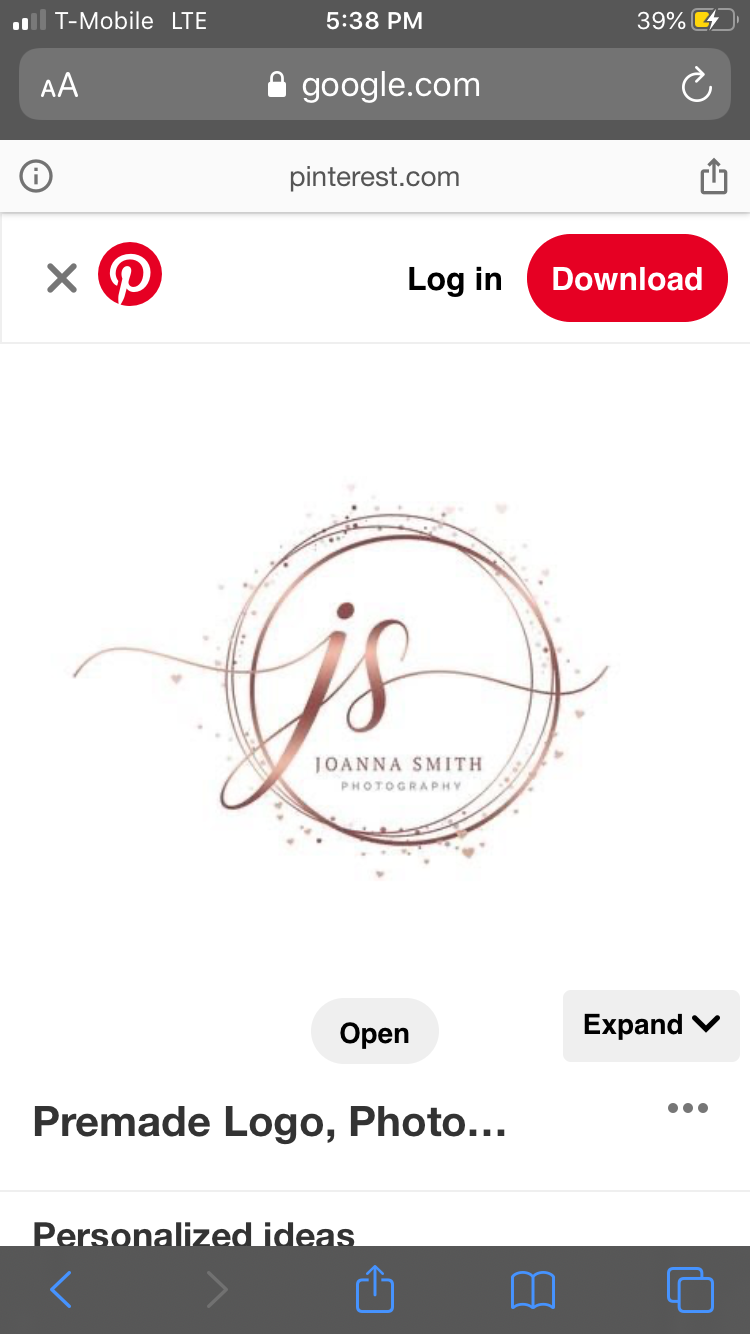Viewport: 750px width, 1334px height.
Task: Go back to the previous page
Action: click(62, 1290)
